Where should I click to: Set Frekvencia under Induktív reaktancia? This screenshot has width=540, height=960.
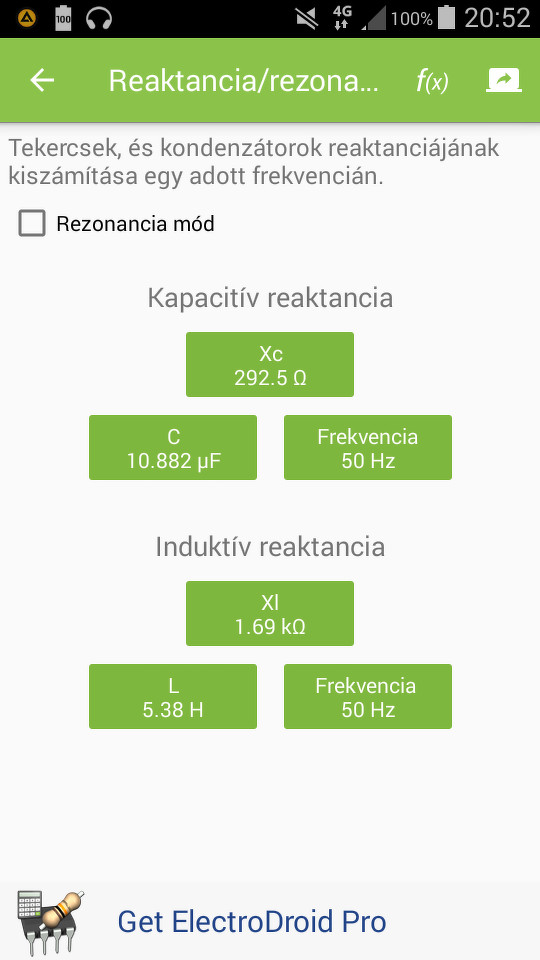click(x=368, y=697)
